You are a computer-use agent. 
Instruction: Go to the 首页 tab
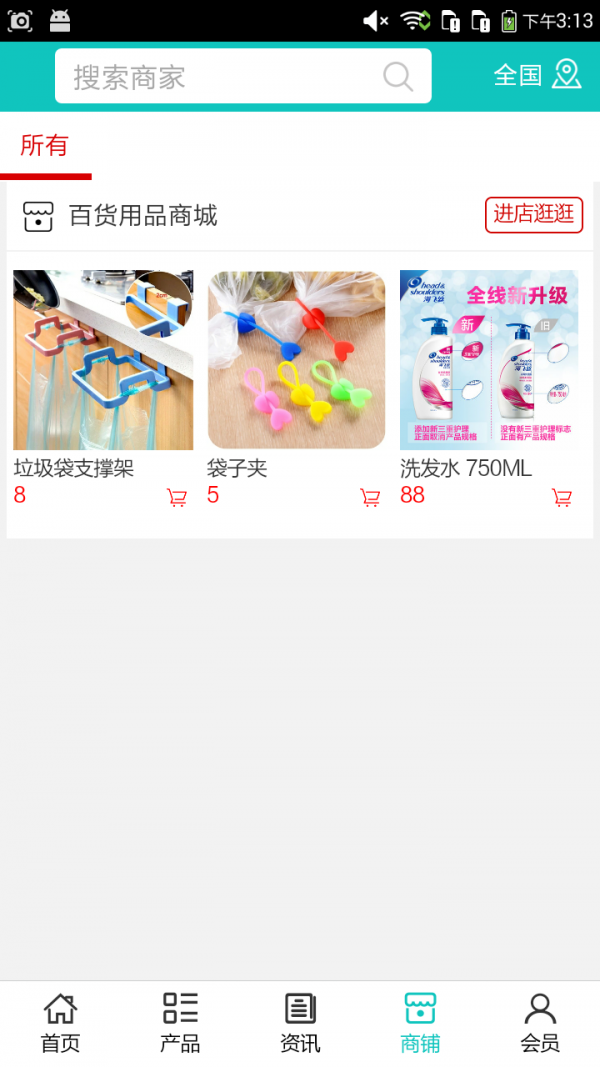pyautogui.click(x=60, y=1023)
